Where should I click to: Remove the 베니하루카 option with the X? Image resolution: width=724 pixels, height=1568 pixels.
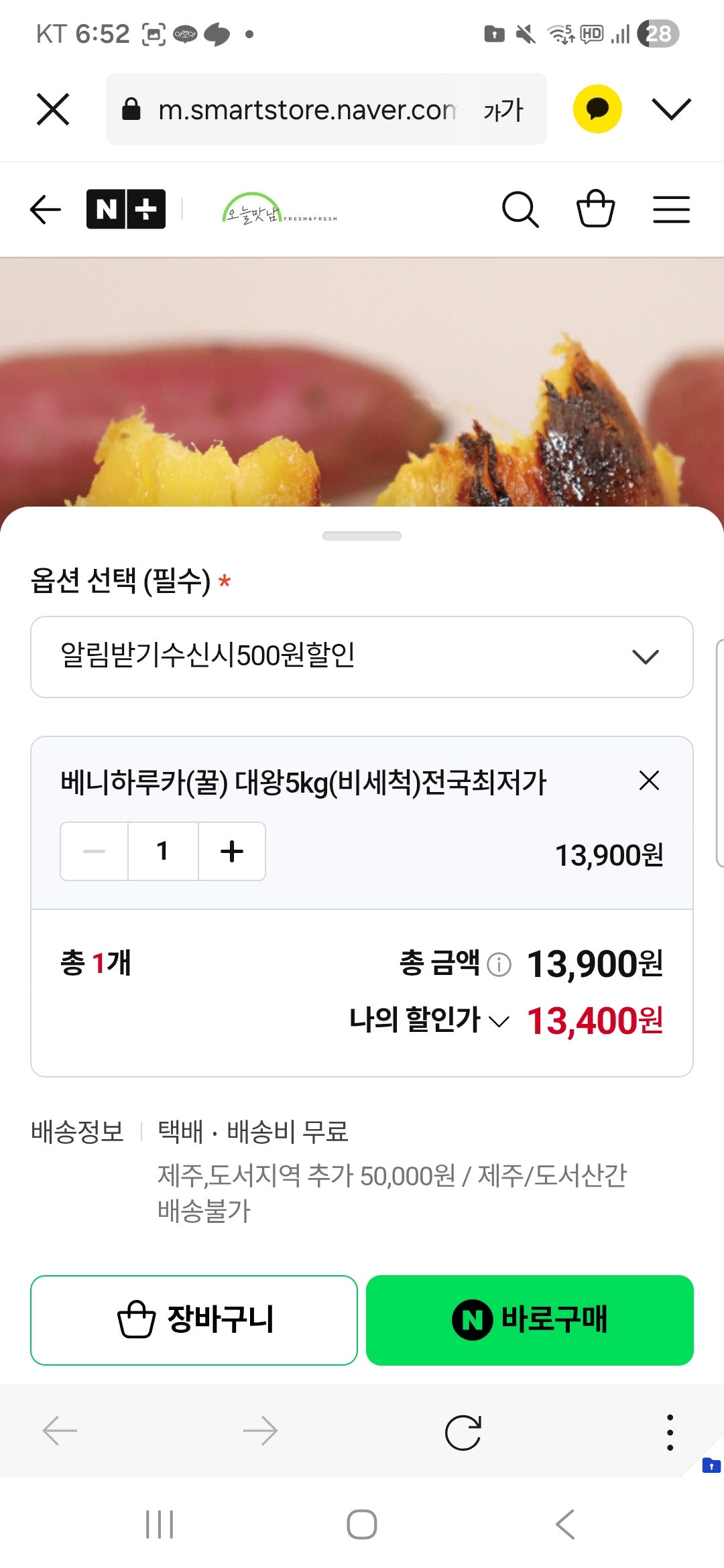click(649, 781)
